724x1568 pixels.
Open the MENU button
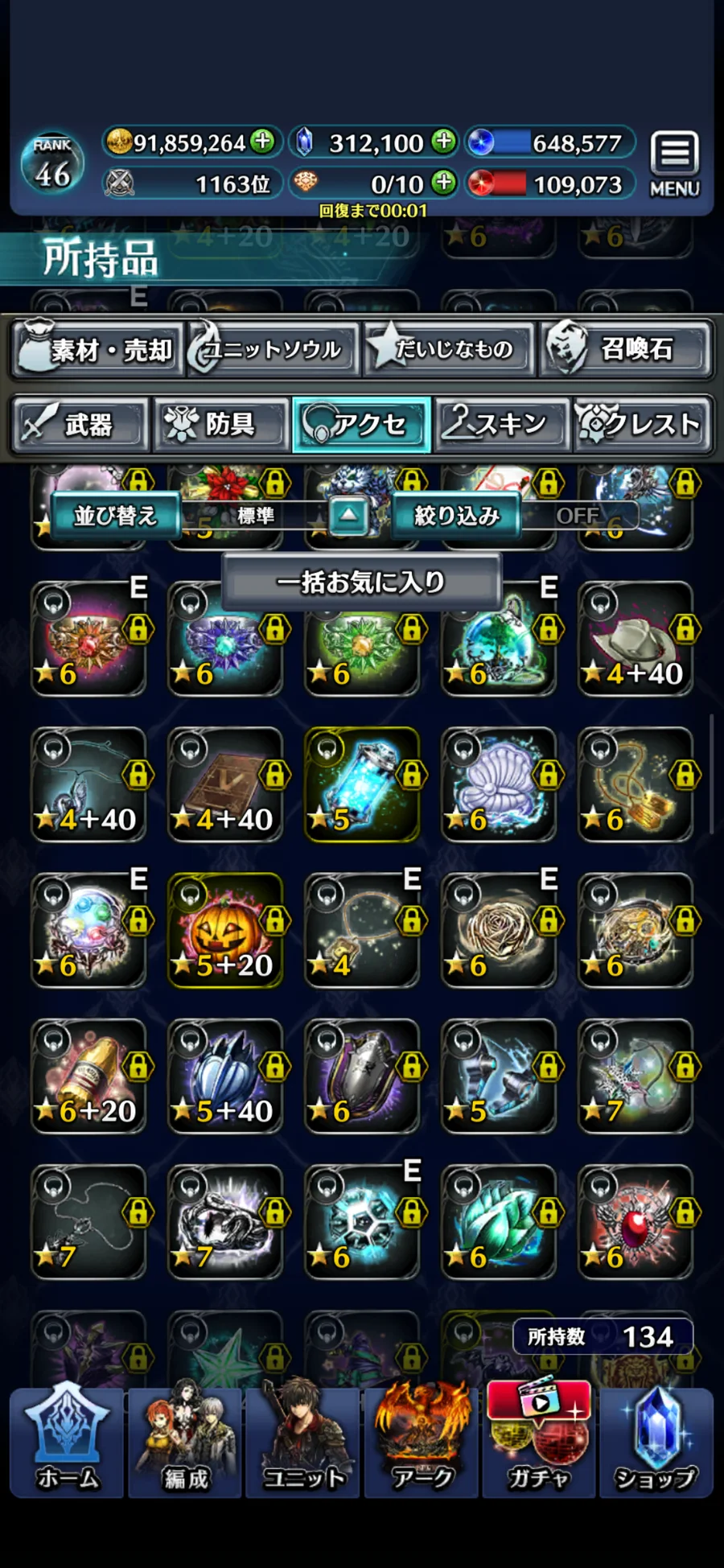674,164
